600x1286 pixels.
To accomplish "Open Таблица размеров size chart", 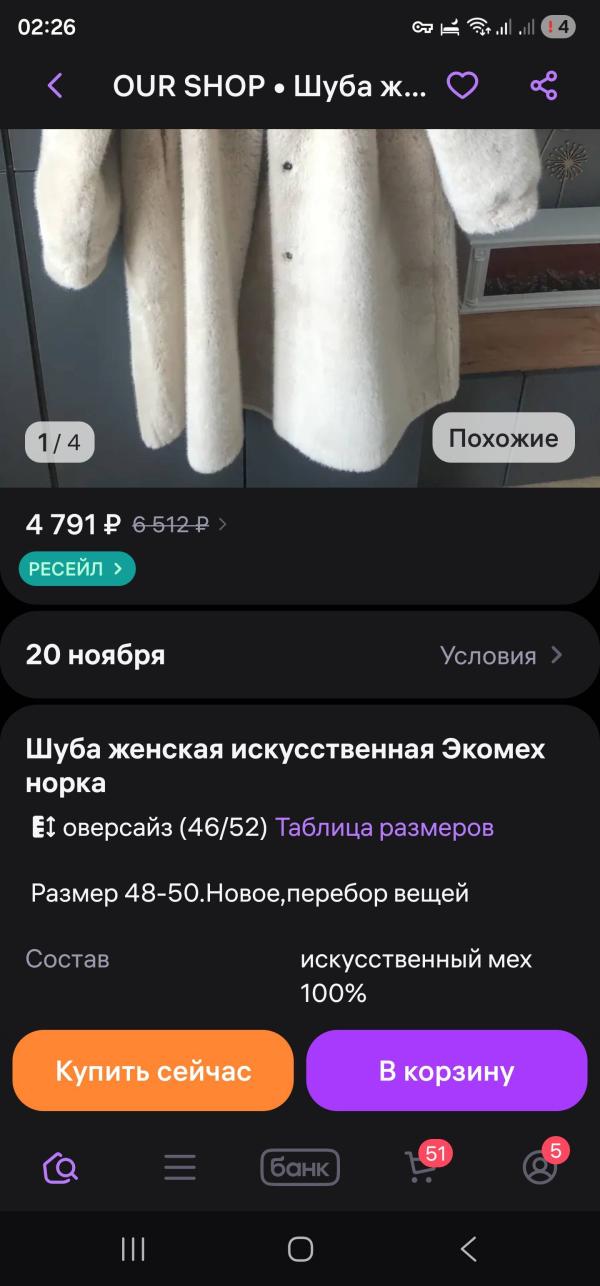I will [x=384, y=828].
